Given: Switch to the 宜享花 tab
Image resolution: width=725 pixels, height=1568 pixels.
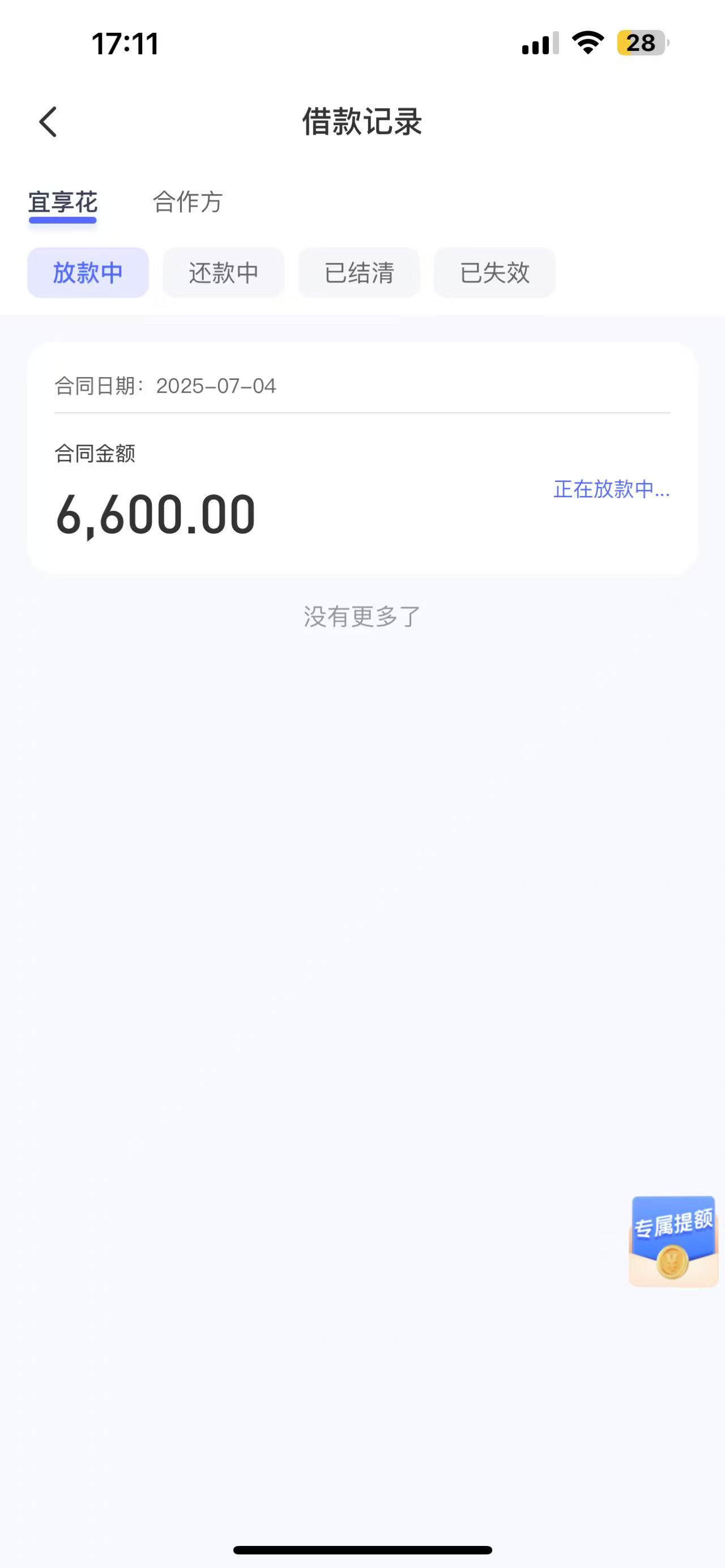Looking at the screenshot, I should click(x=63, y=203).
